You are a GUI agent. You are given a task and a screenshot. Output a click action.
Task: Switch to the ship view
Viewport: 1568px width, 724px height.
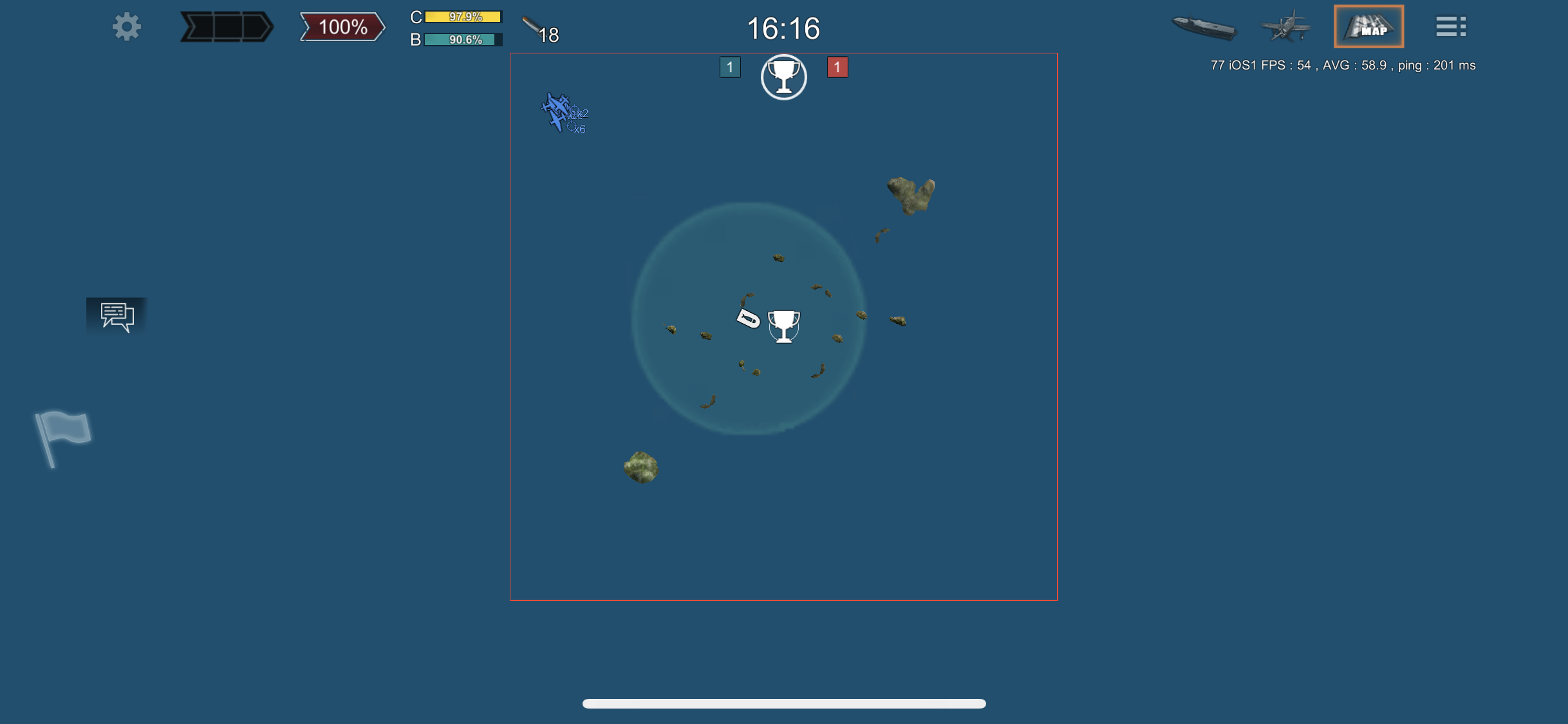coord(1204,27)
